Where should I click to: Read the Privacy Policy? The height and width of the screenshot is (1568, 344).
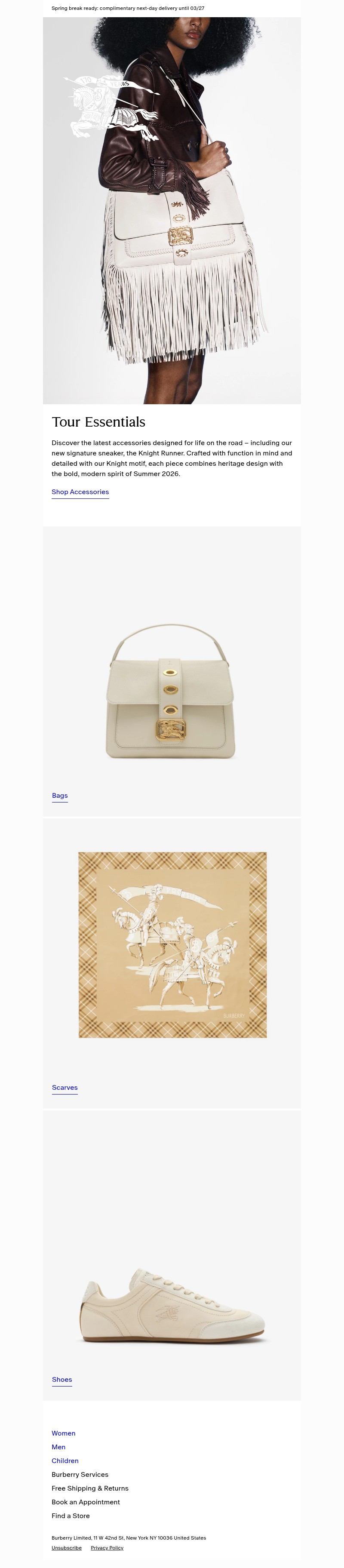107,1547
